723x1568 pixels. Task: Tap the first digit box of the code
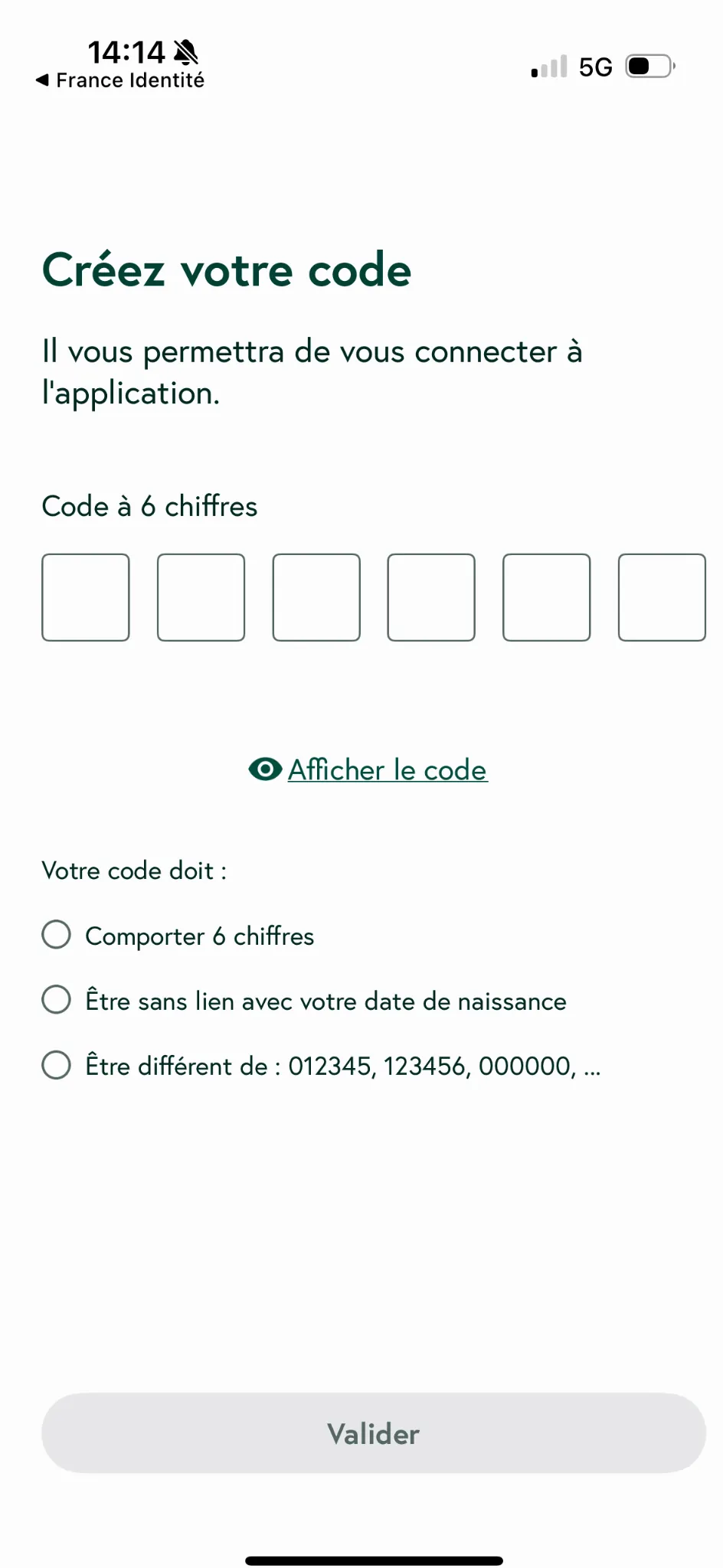(86, 597)
